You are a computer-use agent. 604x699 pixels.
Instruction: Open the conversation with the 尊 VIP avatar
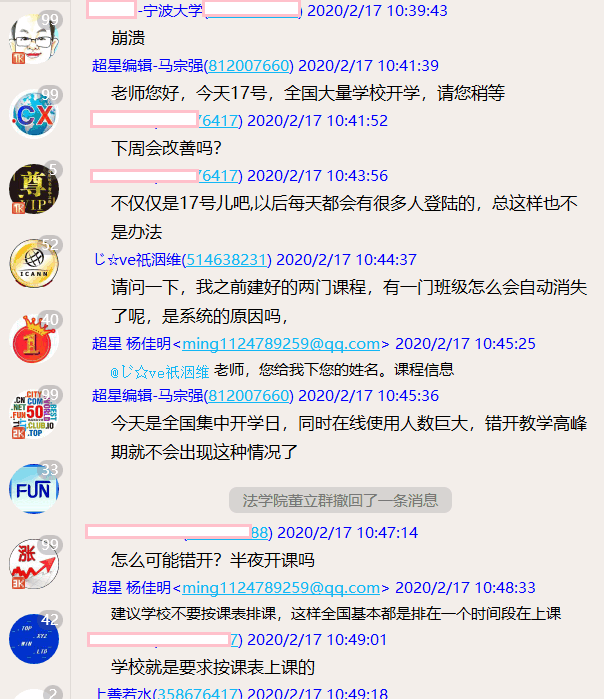pos(34,188)
